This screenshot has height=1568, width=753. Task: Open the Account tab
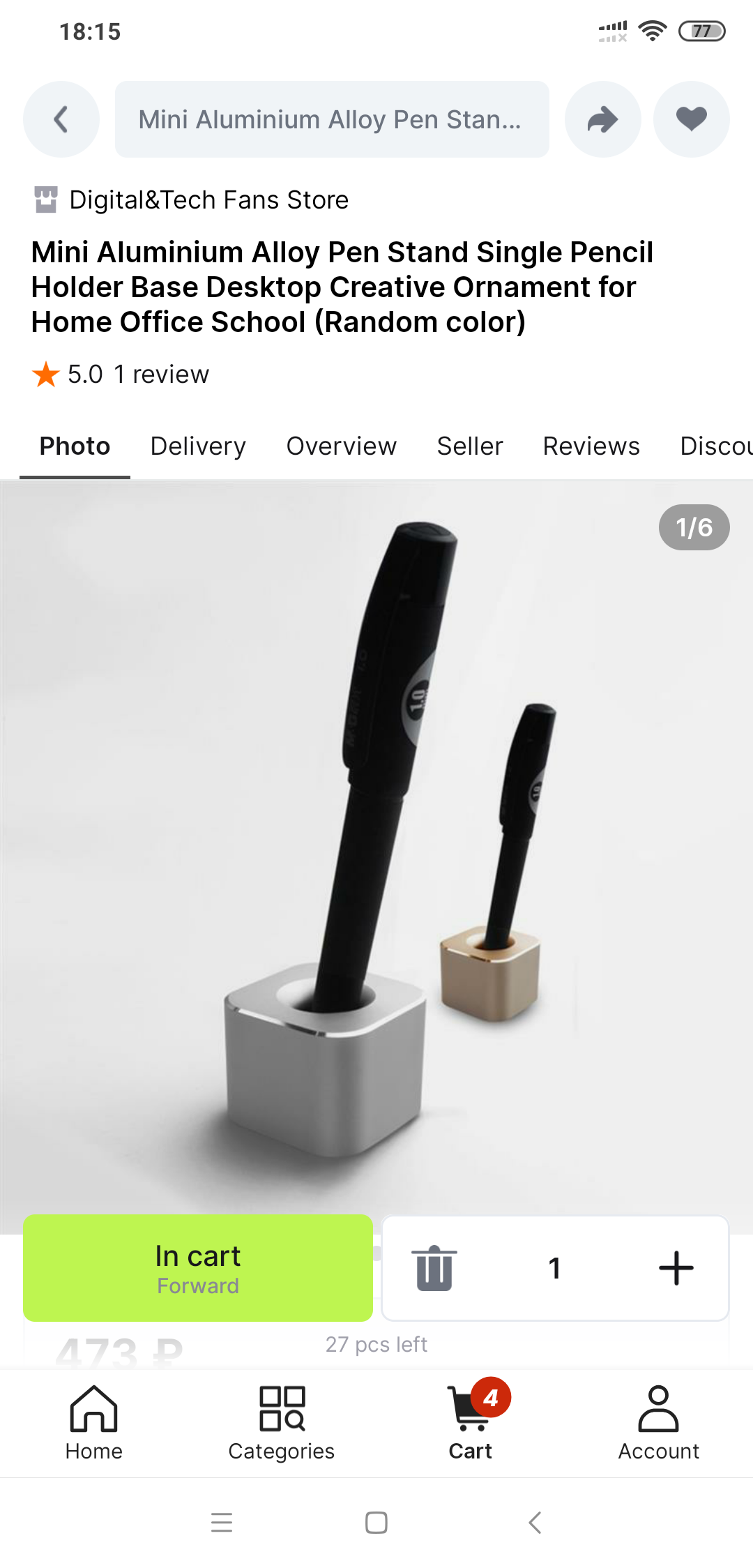pos(659,1423)
